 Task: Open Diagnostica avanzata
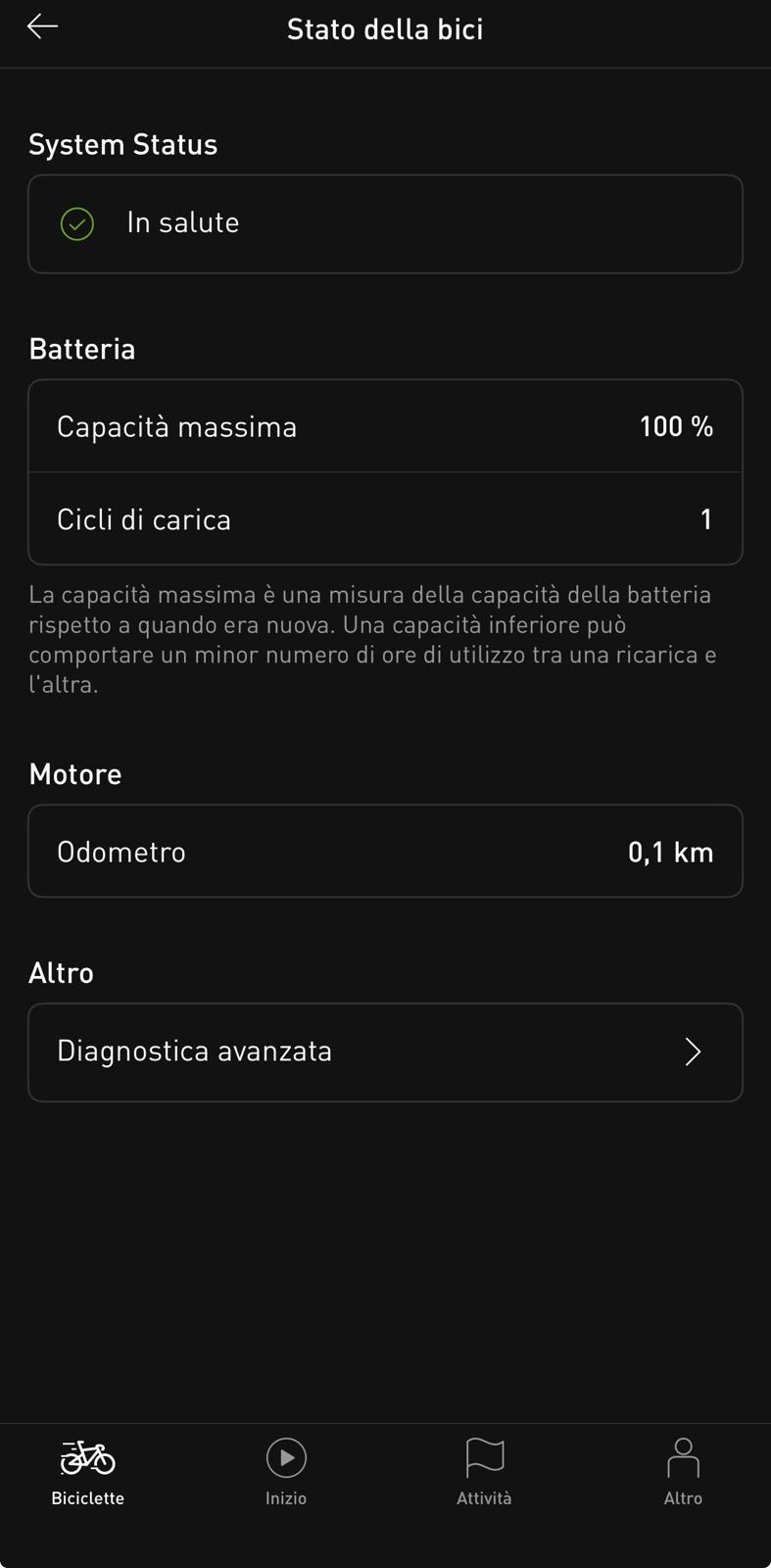point(385,1052)
